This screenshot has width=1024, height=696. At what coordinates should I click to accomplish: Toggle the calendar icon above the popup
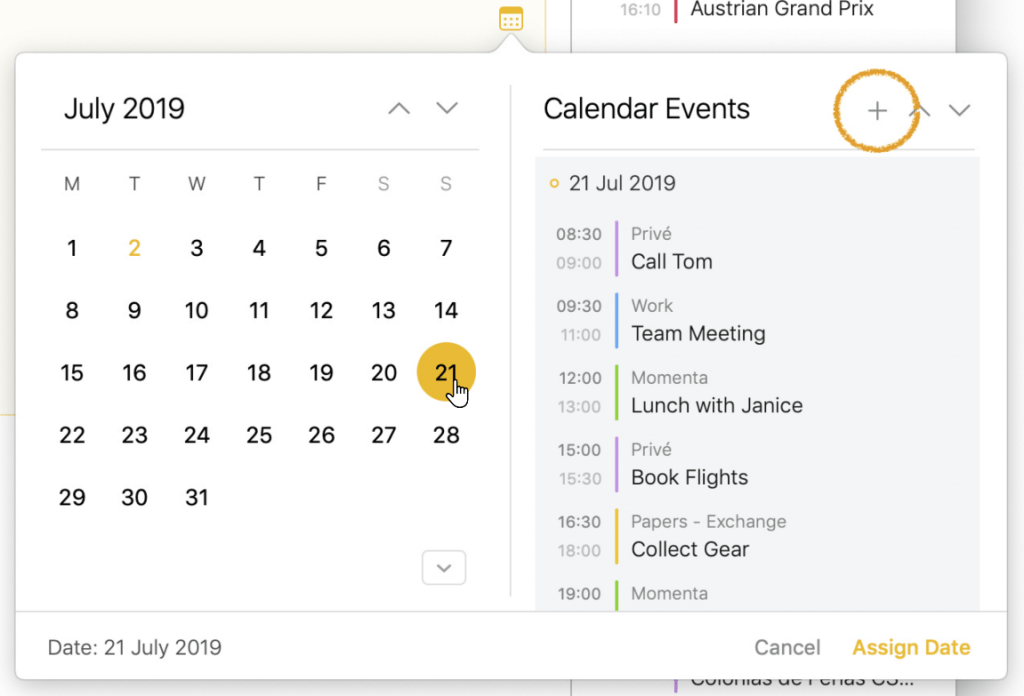tap(511, 19)
